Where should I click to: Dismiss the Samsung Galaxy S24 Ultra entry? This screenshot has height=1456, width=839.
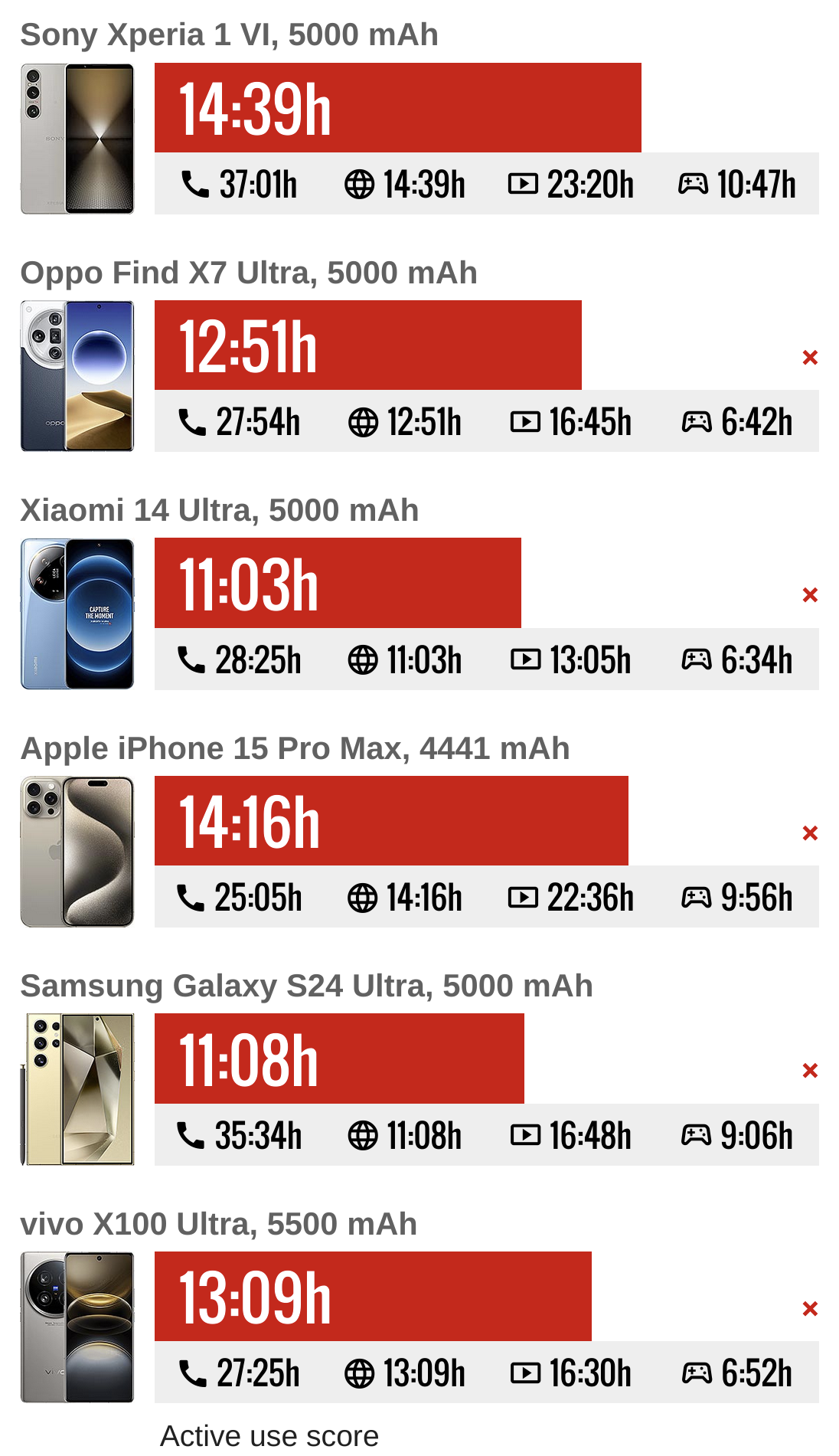810,1070
